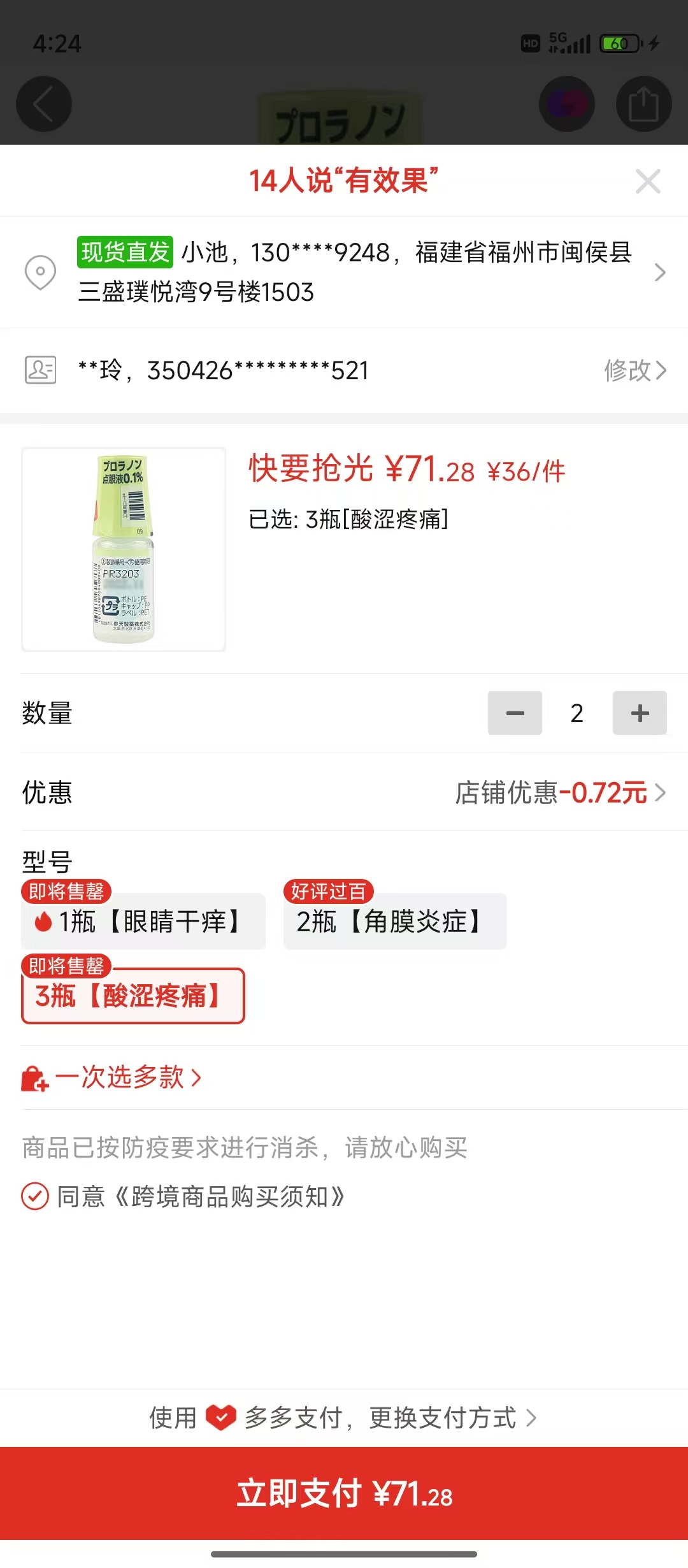Close the purchase options sheet

pos(648,182)
